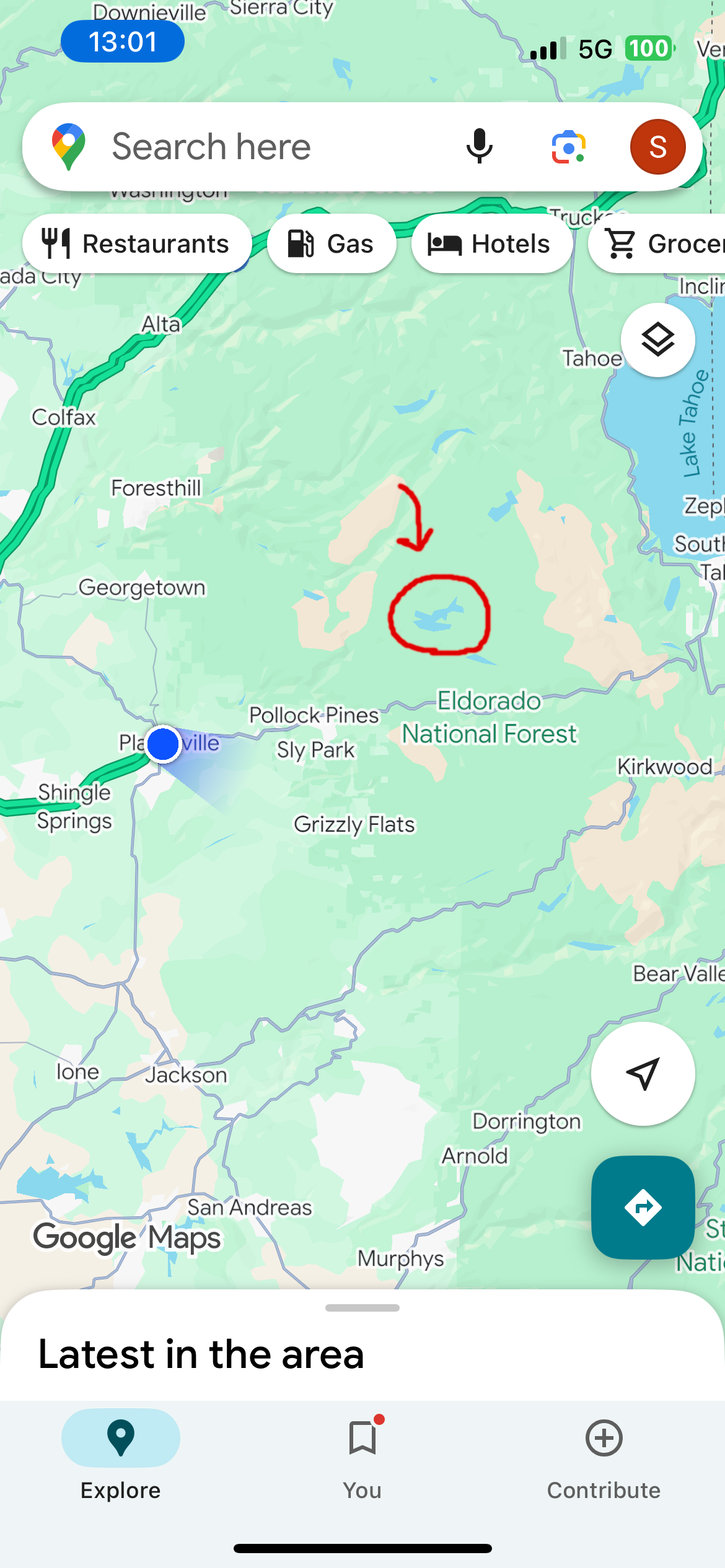The image size is (725, 1568).
Task: Recenter the map on my location
Action: click(643, 1073)
